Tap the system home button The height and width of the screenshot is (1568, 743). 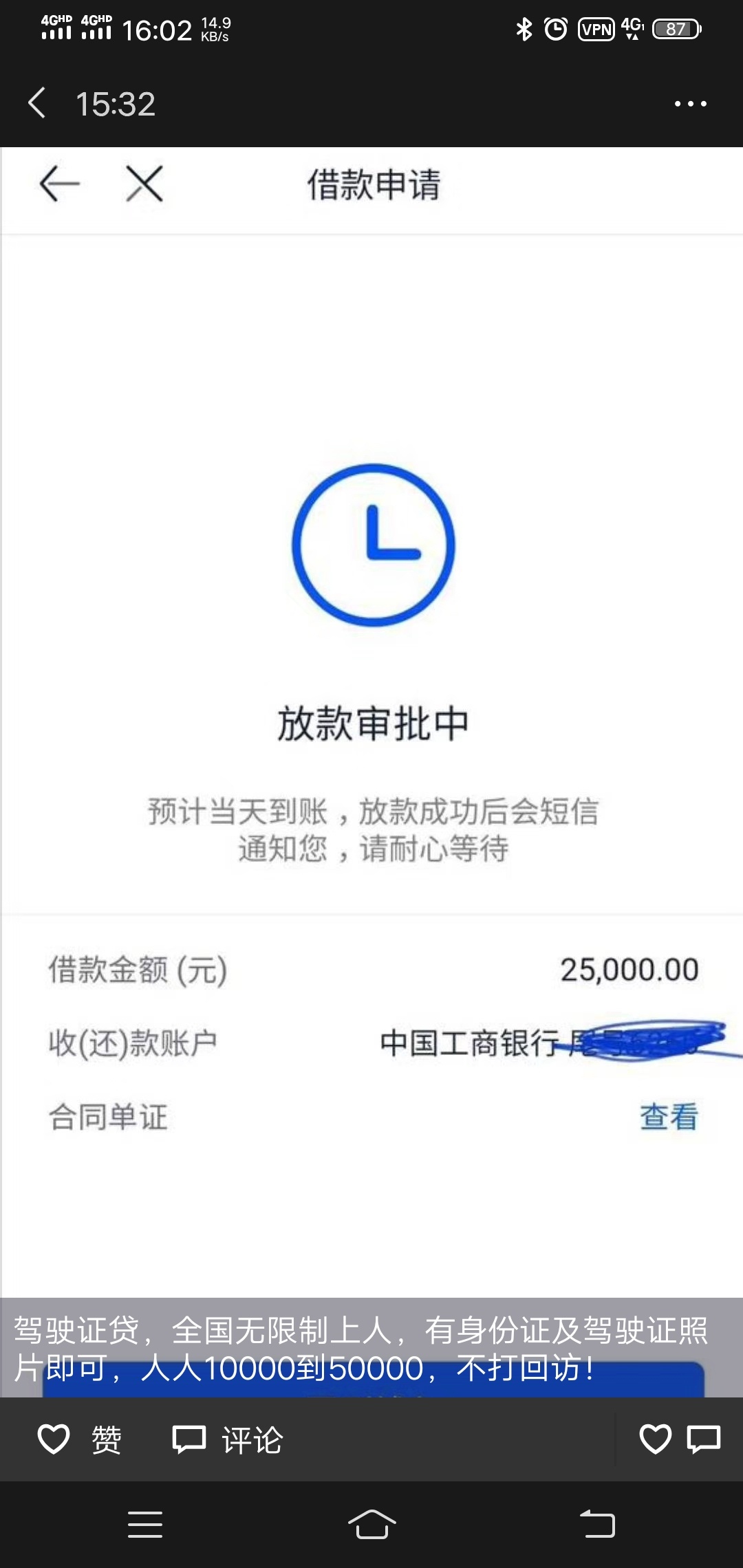click(371, 1524)
